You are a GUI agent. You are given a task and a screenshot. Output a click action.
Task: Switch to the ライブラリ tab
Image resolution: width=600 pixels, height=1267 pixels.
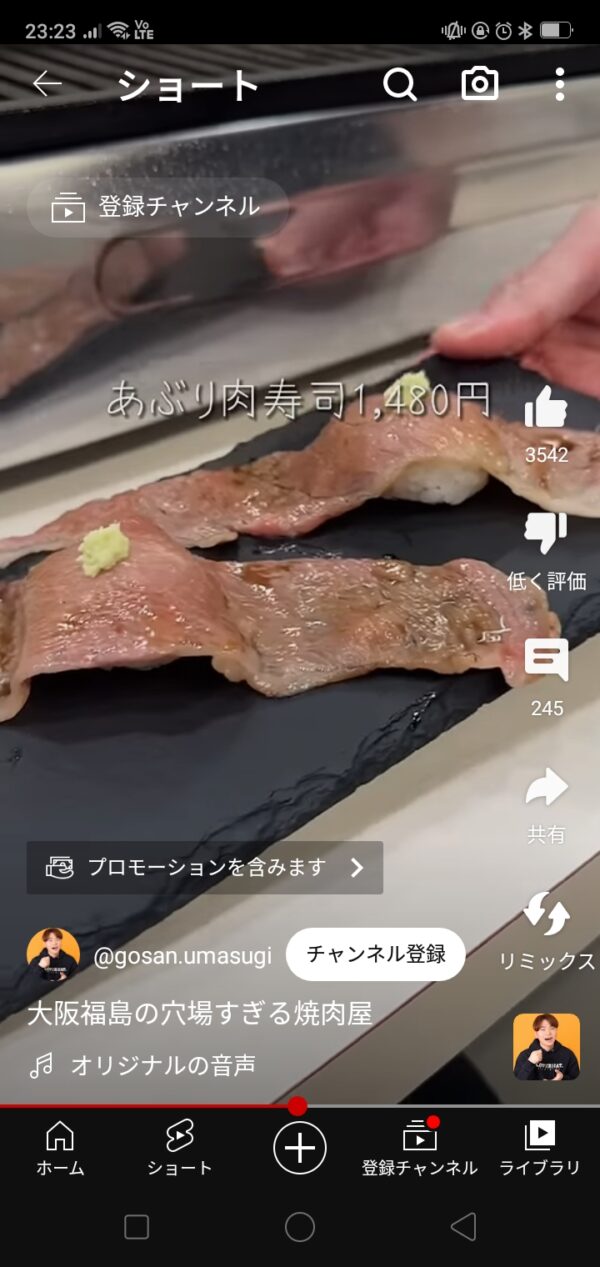(540, 1147)
